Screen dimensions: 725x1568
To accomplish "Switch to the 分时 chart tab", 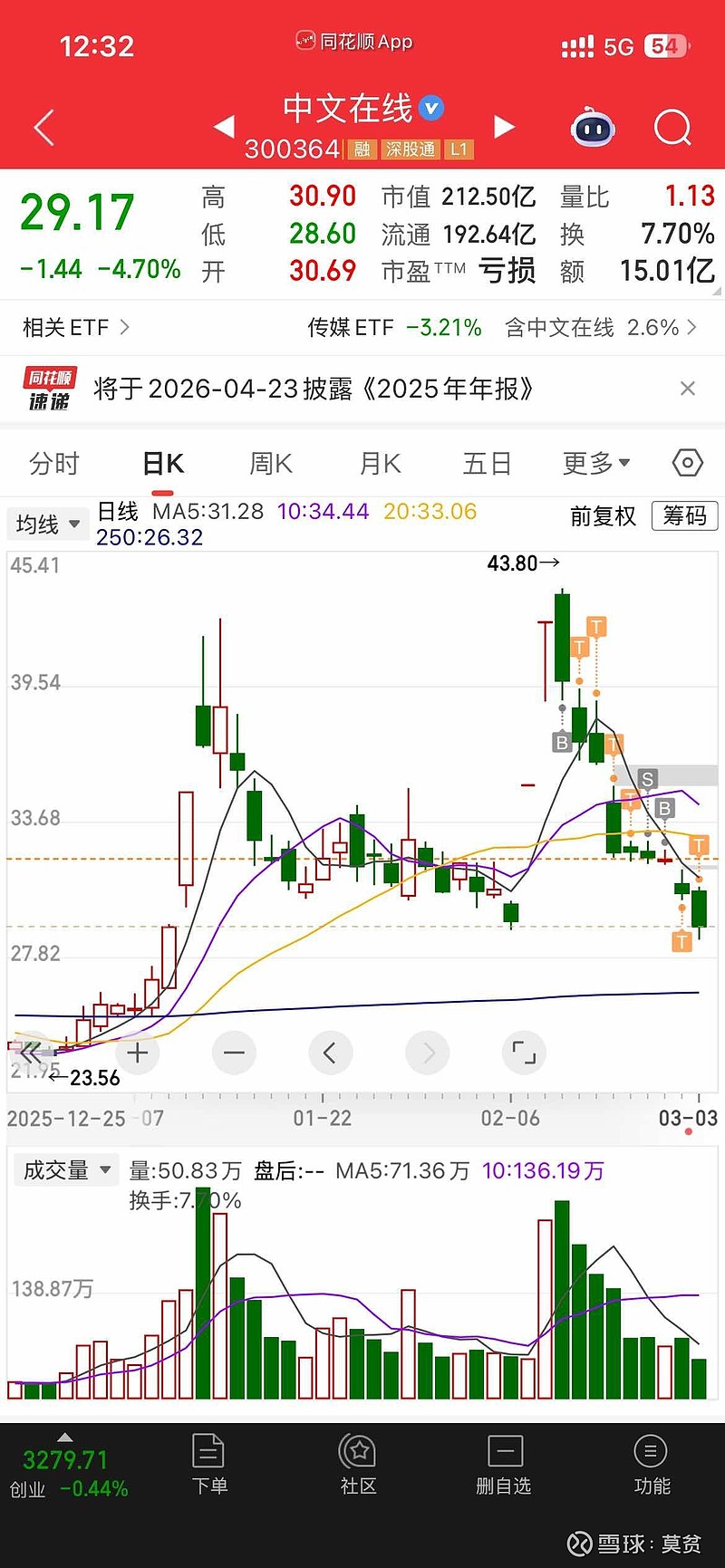I will pyautogui.click(x=54, y=464).
